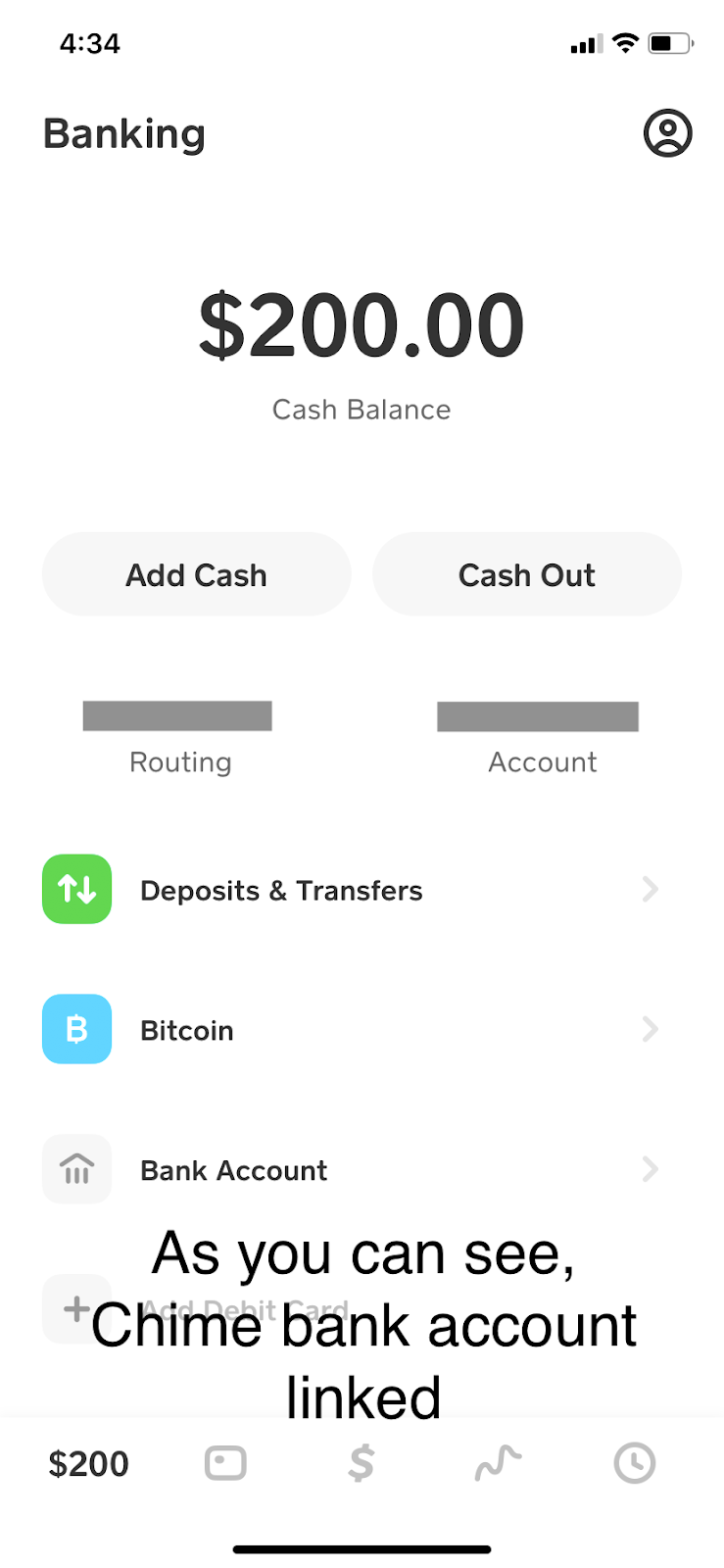Image resolution: width=724 pixels, height=1568 pixels.
Task: Switch to the activity clock tab
Action: [635, 1464]
